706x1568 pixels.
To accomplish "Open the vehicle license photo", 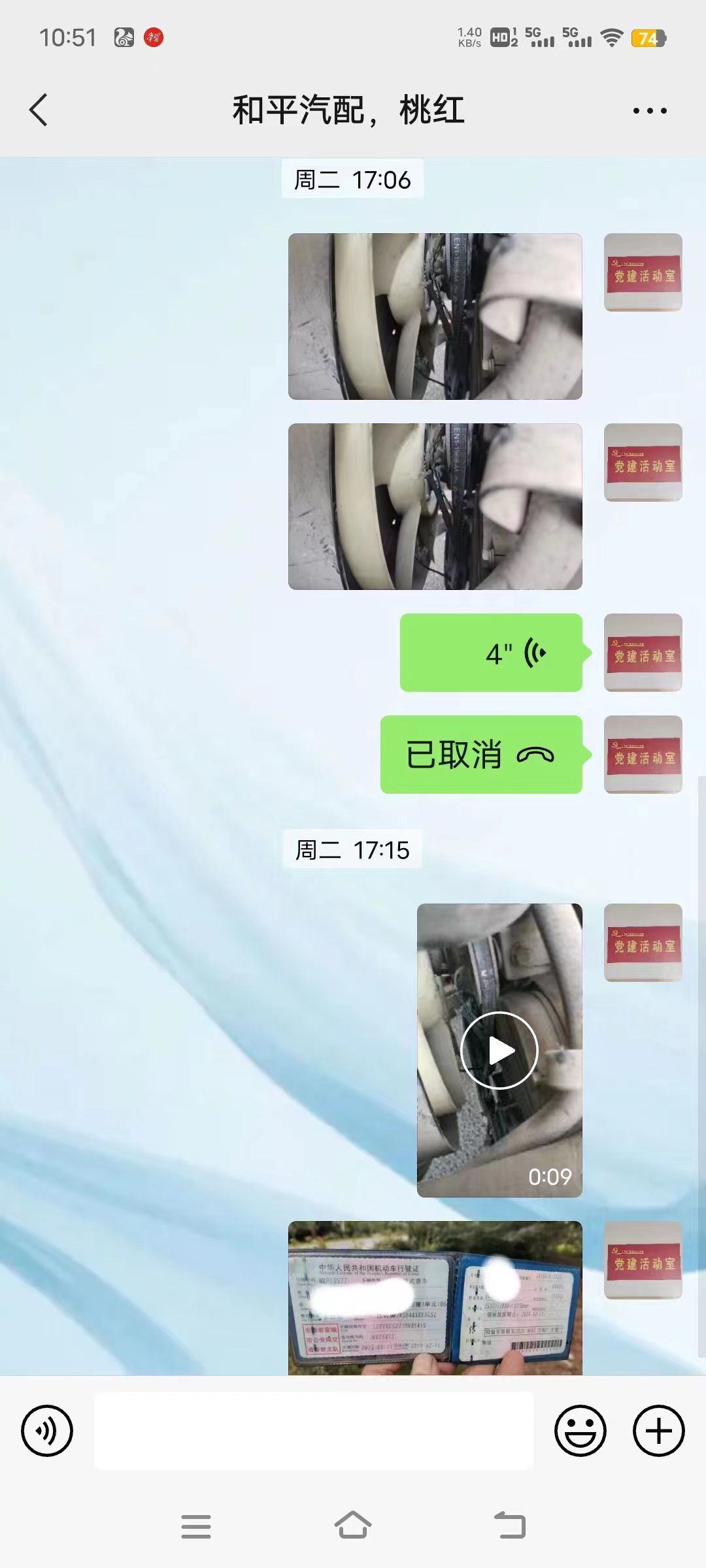I will click(435, 1298).
